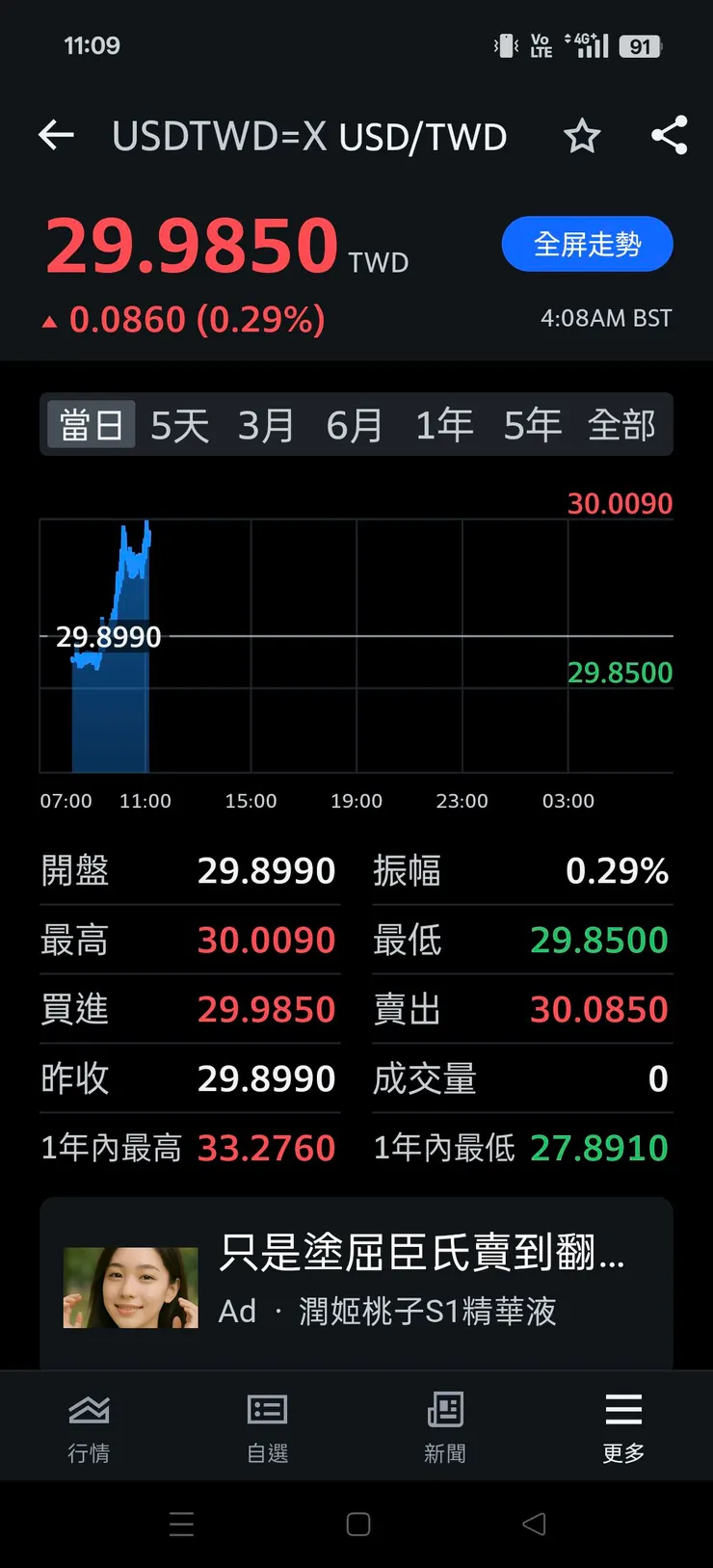The image size is (713, 1568).
Task: Share the USD/TWD quote
Action: (x=670, y=136)
